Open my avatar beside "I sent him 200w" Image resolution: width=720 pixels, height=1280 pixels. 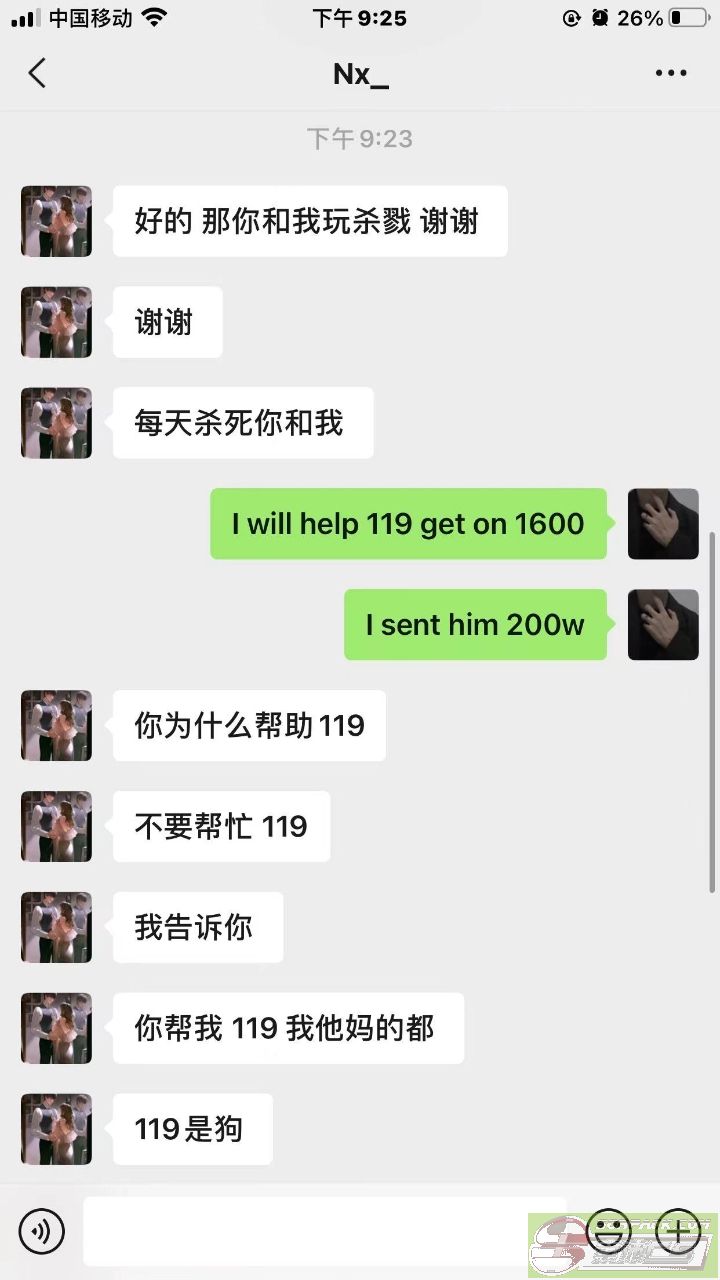663,624
